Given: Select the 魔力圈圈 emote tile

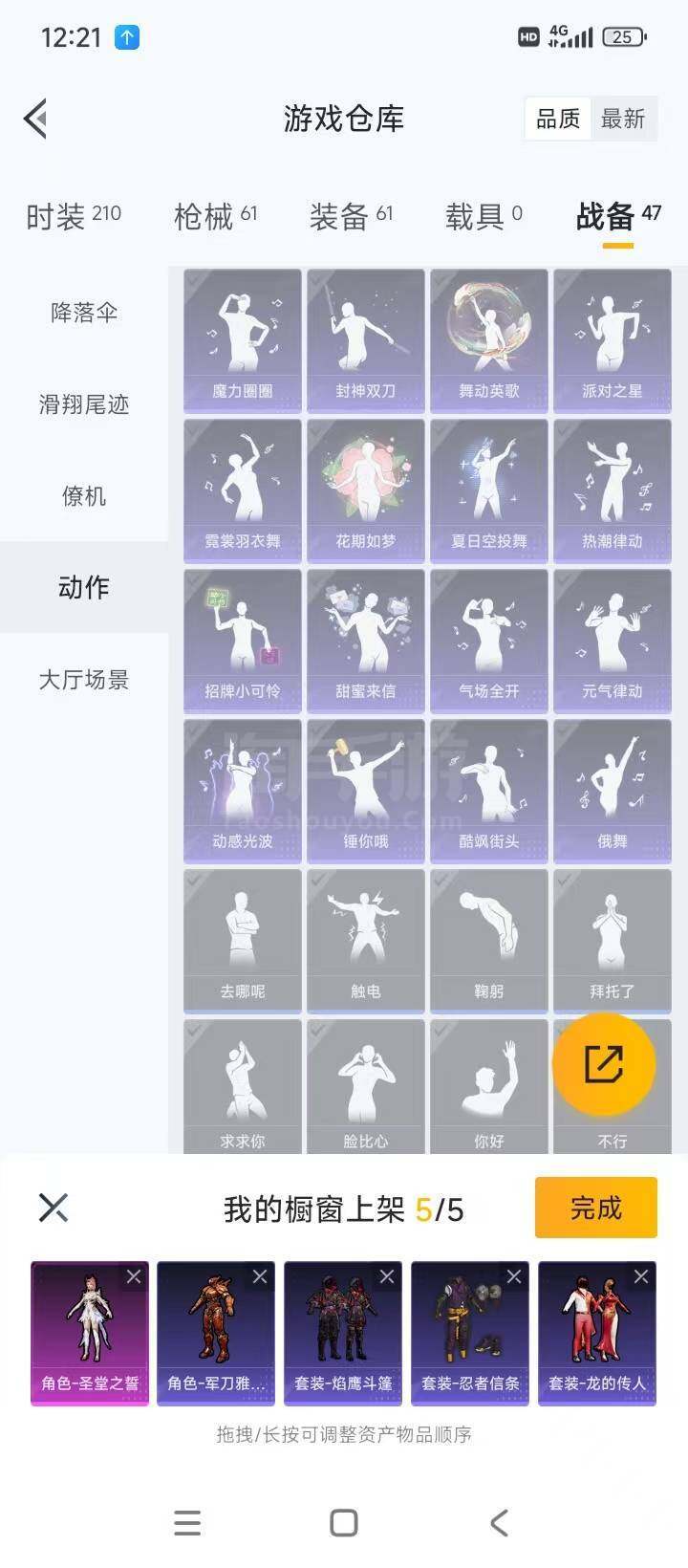Looking at the screenshot, I should point(243,340).
